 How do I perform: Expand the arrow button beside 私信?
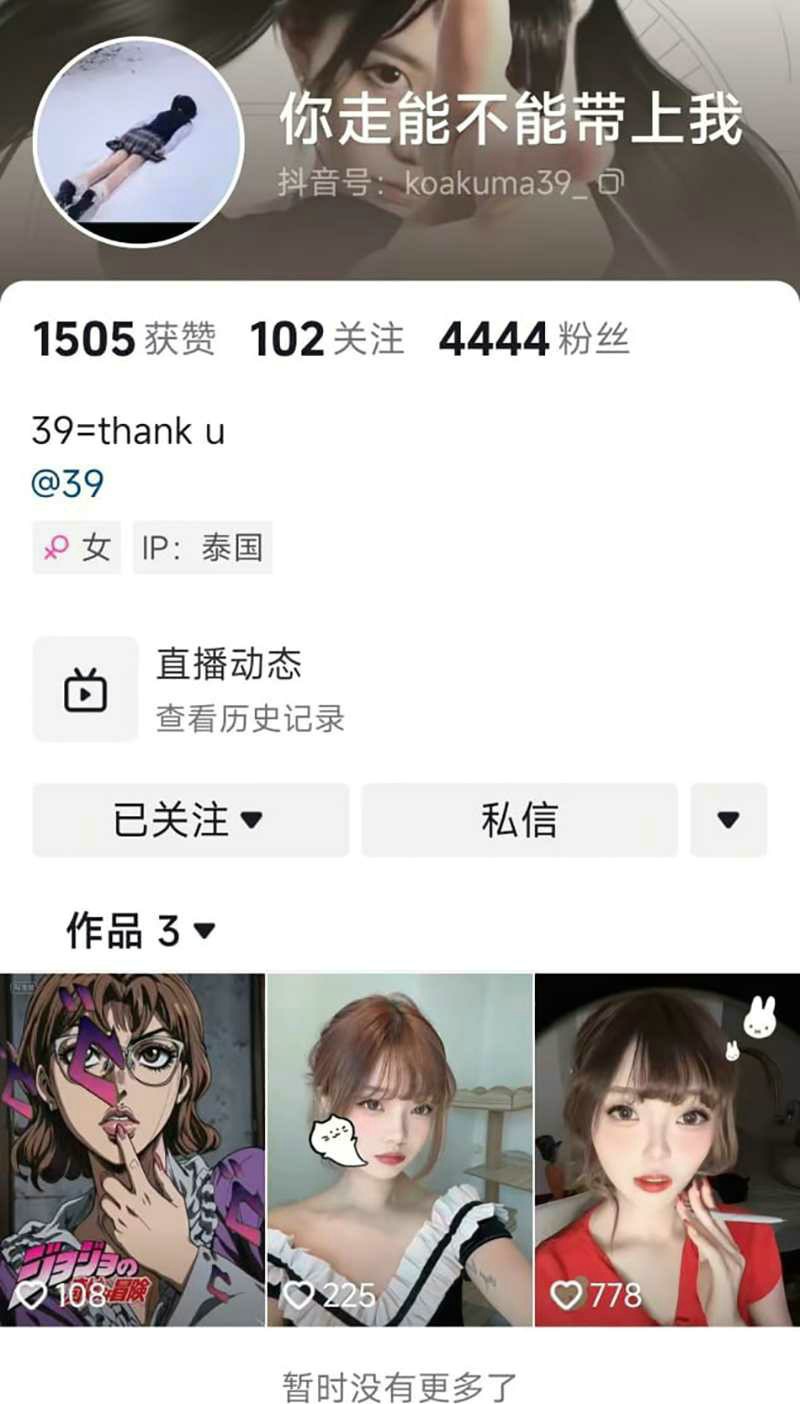click(x=728, y=820)
